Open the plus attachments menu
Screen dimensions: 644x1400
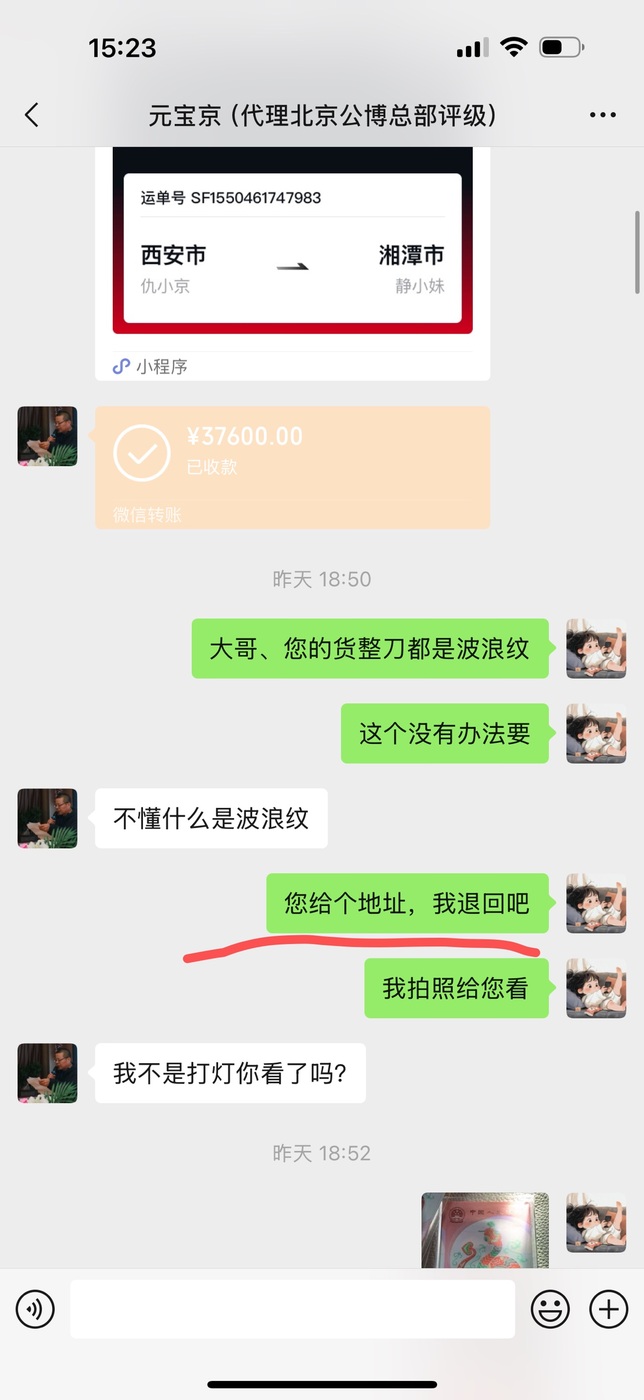[608, 1308]
